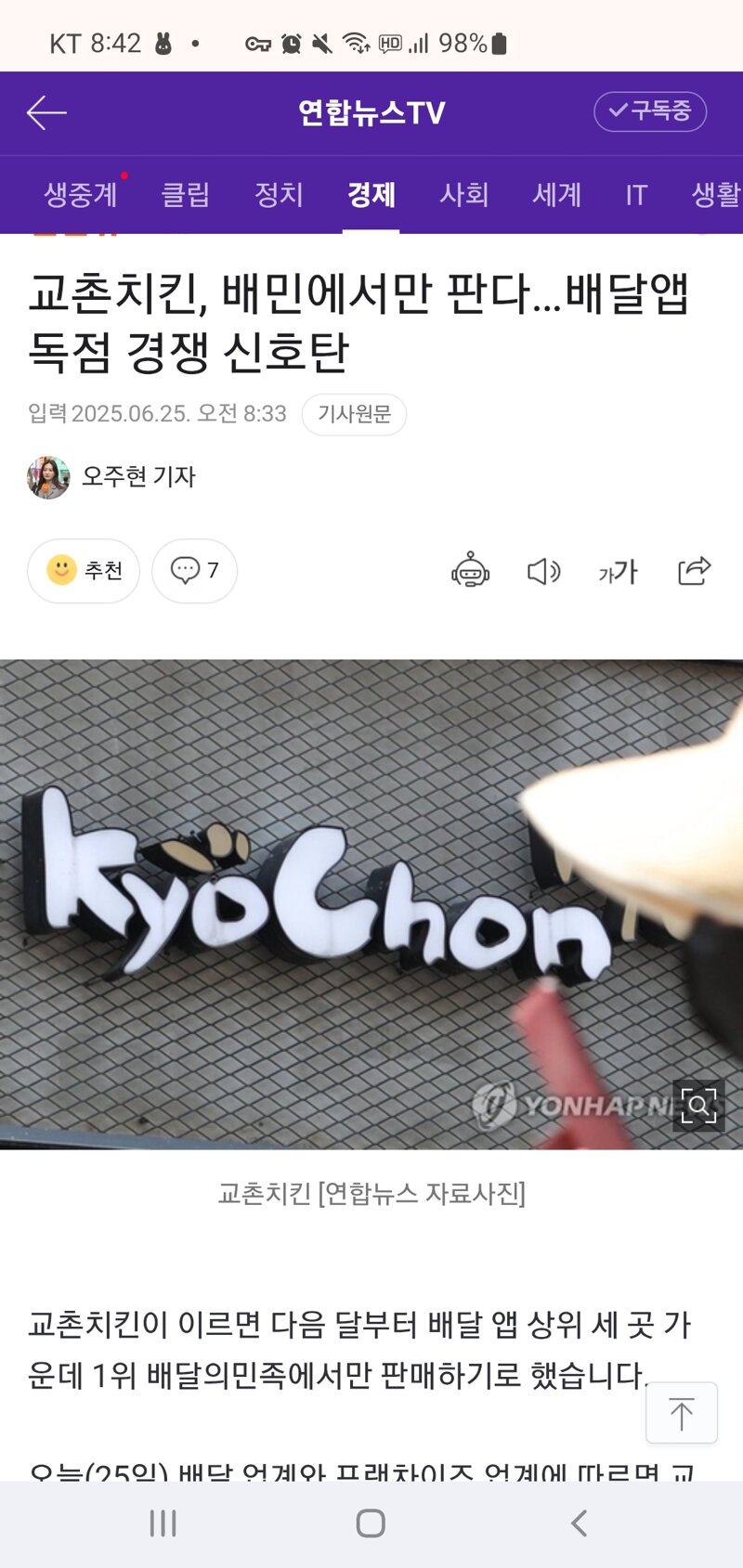Image resolution: width=743 pixels, height=1568 pixels.
Task: Enlarge the Kyochon photo with the magnifier icon
Action: (x=698, y=1105)
